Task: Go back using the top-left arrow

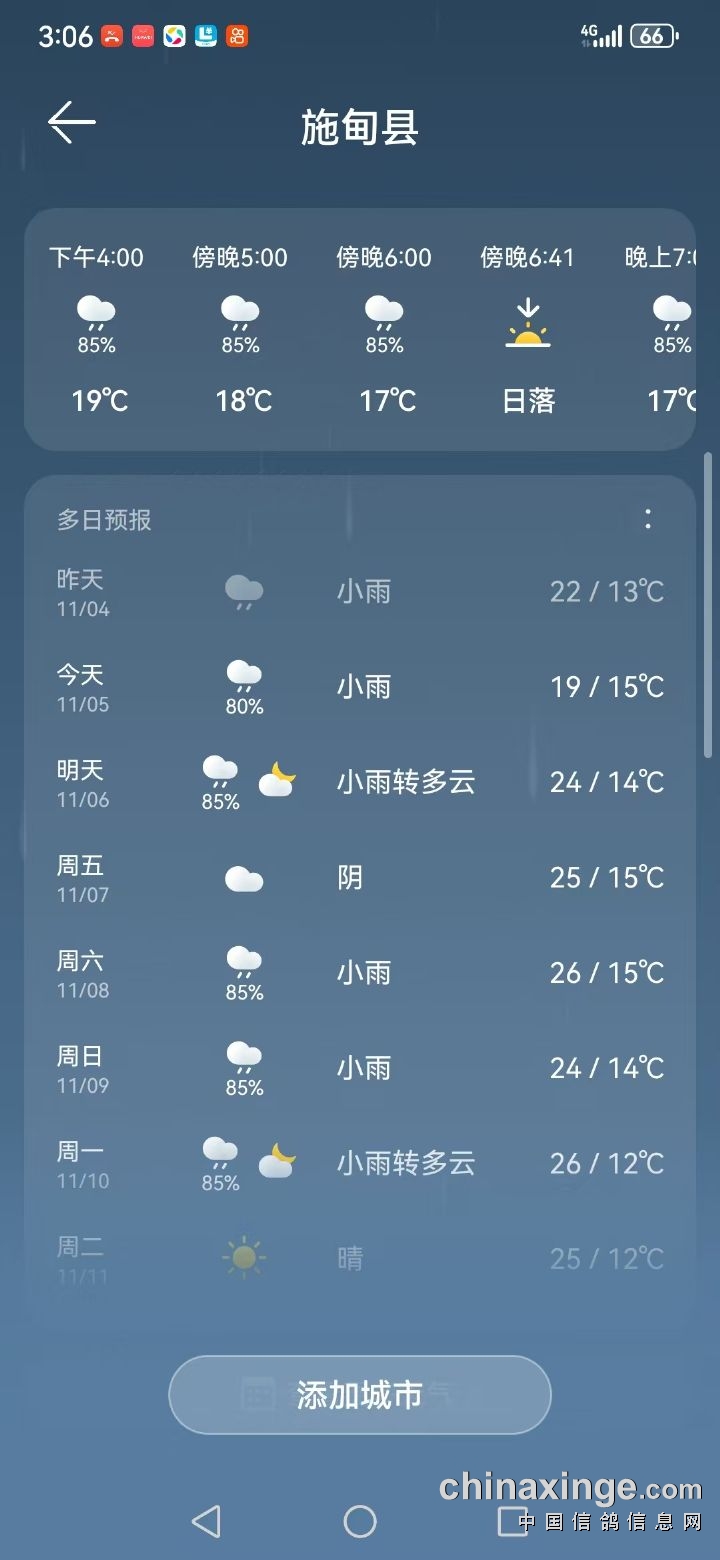Action: coord(72,123)
